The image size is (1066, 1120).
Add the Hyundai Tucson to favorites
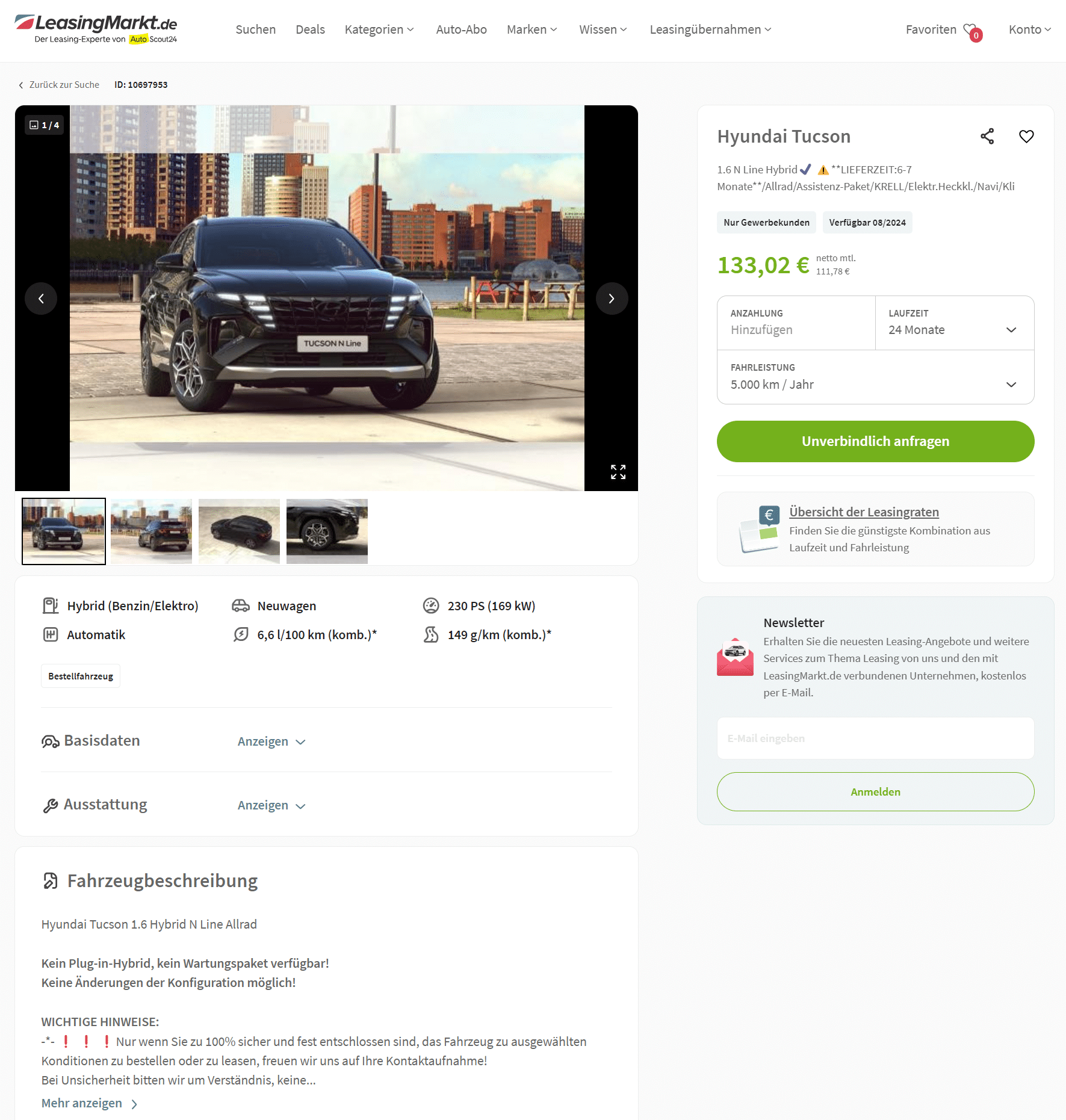pyautogui.click(x=1026, y=137)
